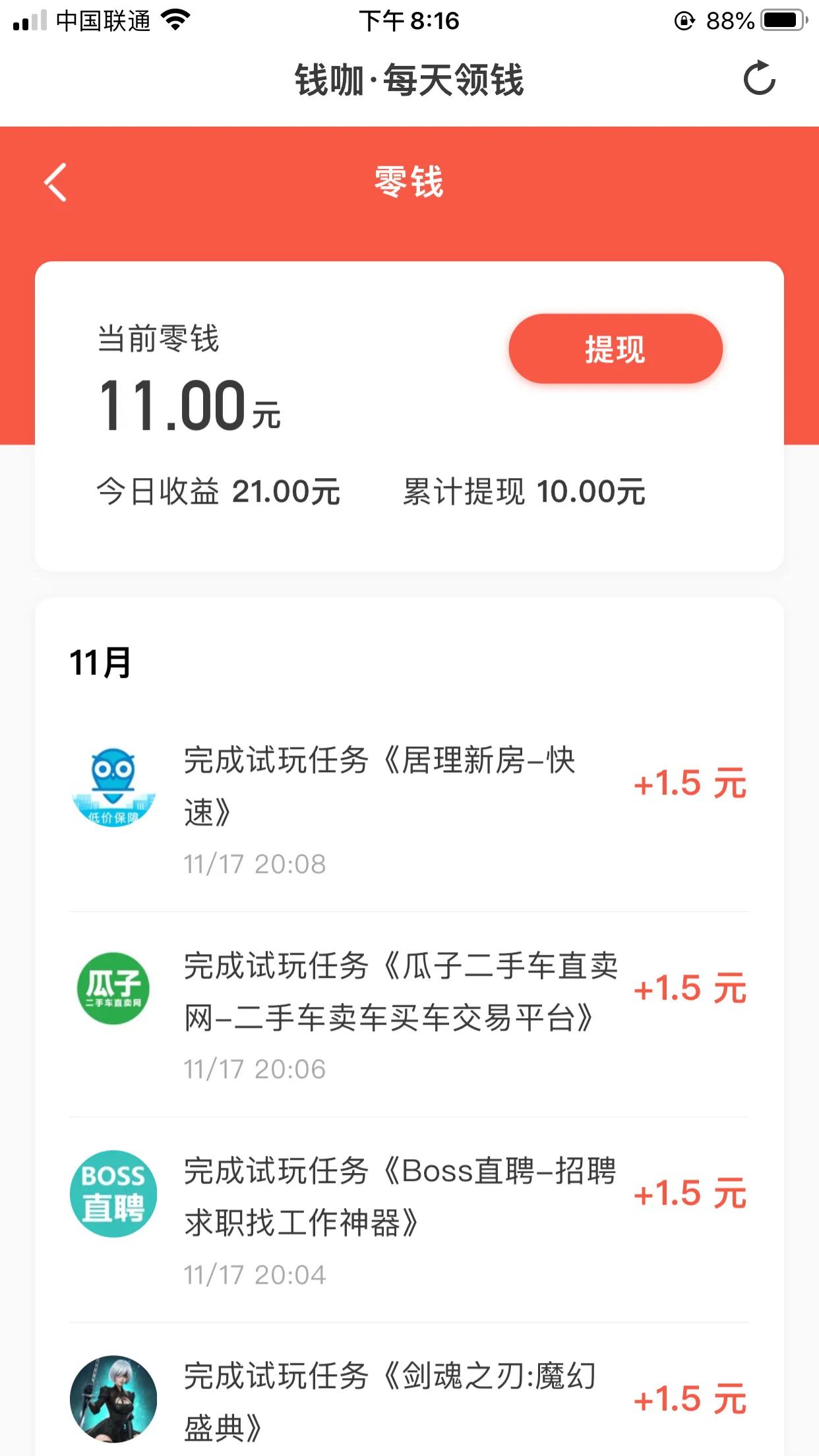Go back using the left chevron
819x1456 pixels.
point(56,183)
